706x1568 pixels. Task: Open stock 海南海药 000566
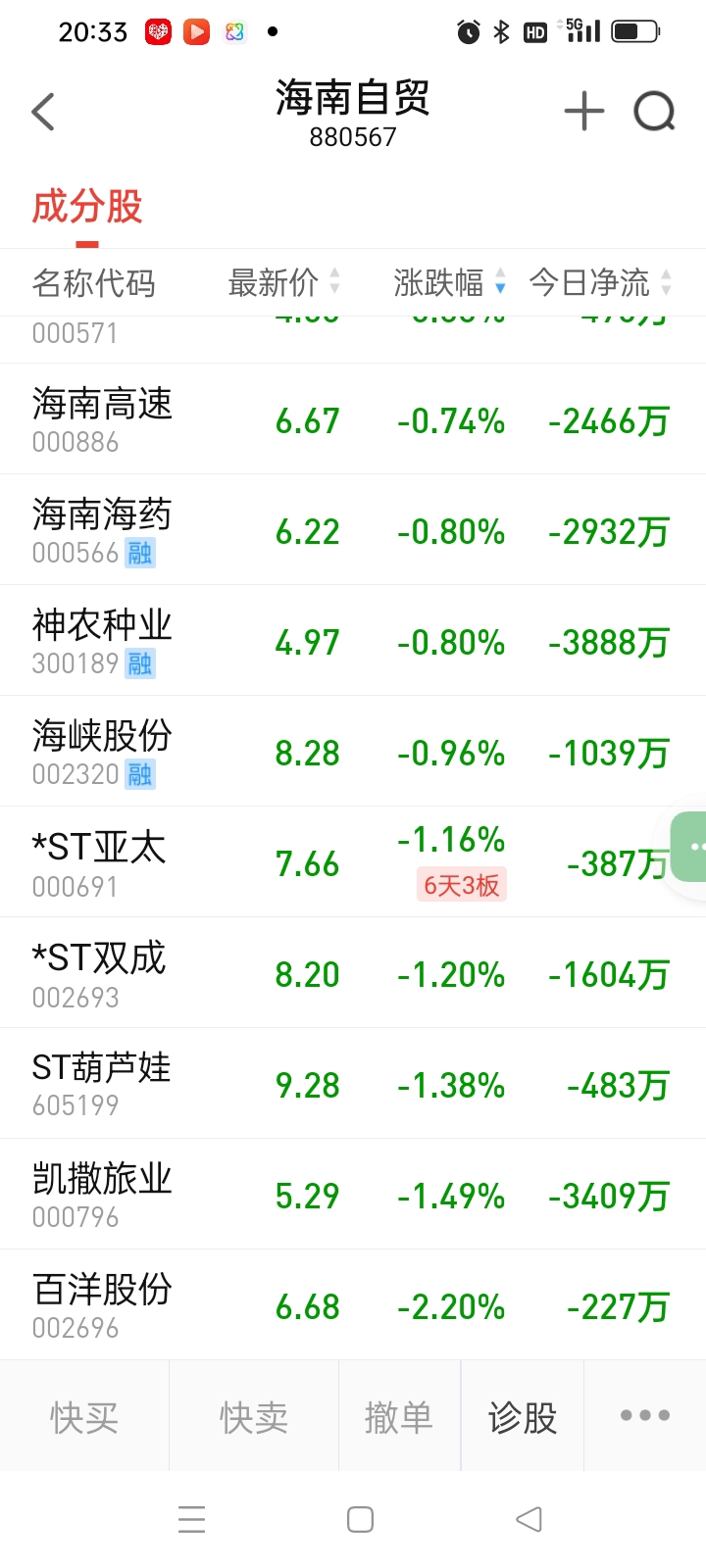click(x=353, y=530)
